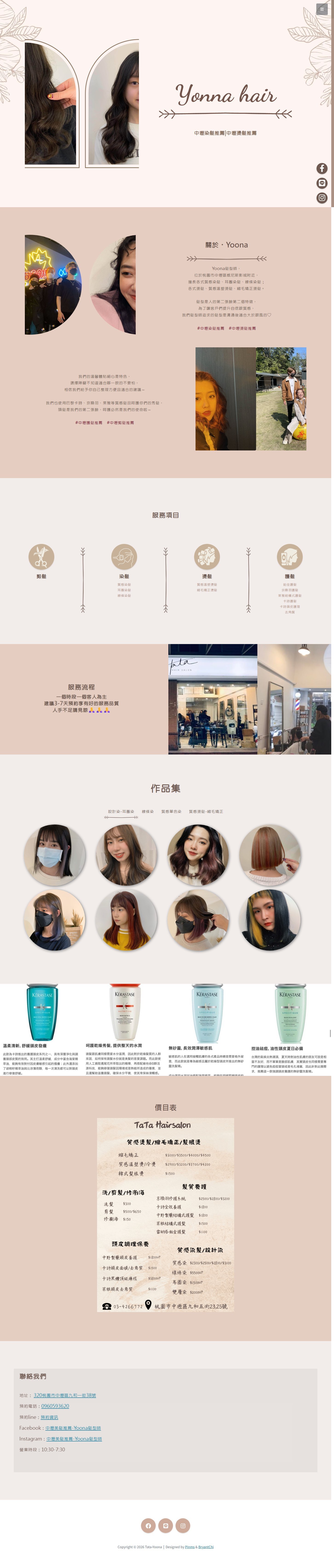Select the 質感單色染 portfolio tab
The width and height of the screenshot is (334, 1568).
click(171, 811)
